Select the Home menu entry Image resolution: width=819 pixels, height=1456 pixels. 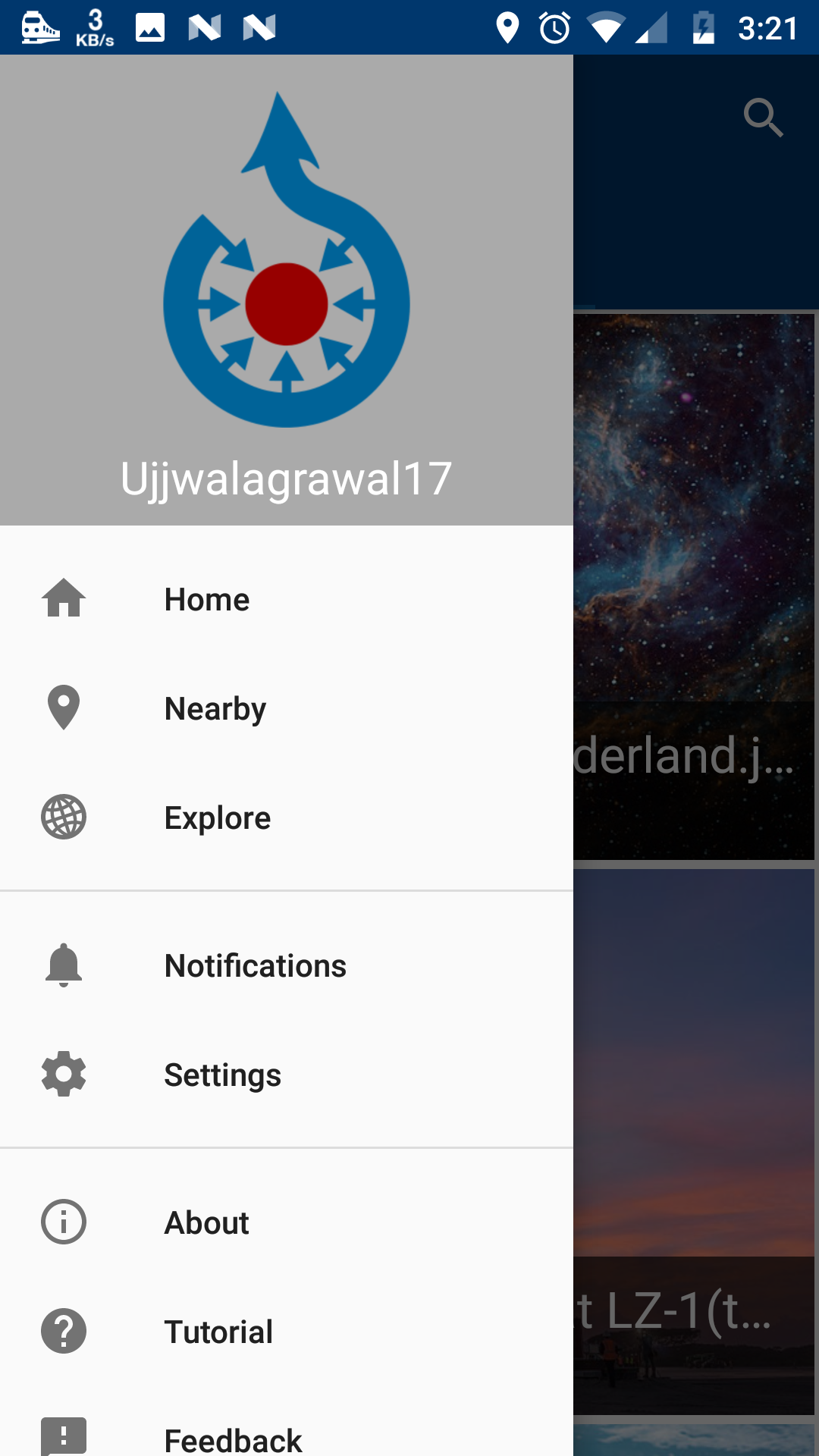[x=207, y=598]
